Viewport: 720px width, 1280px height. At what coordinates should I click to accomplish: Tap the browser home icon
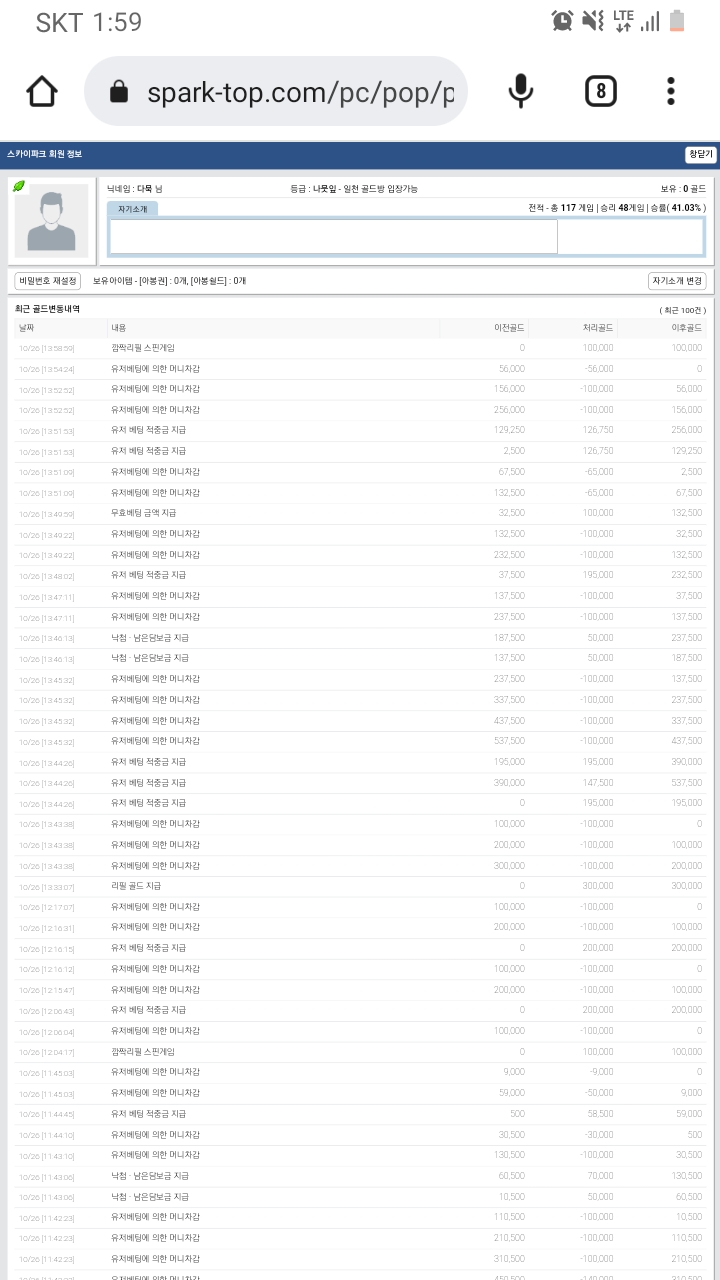click(x=42, y=91)
